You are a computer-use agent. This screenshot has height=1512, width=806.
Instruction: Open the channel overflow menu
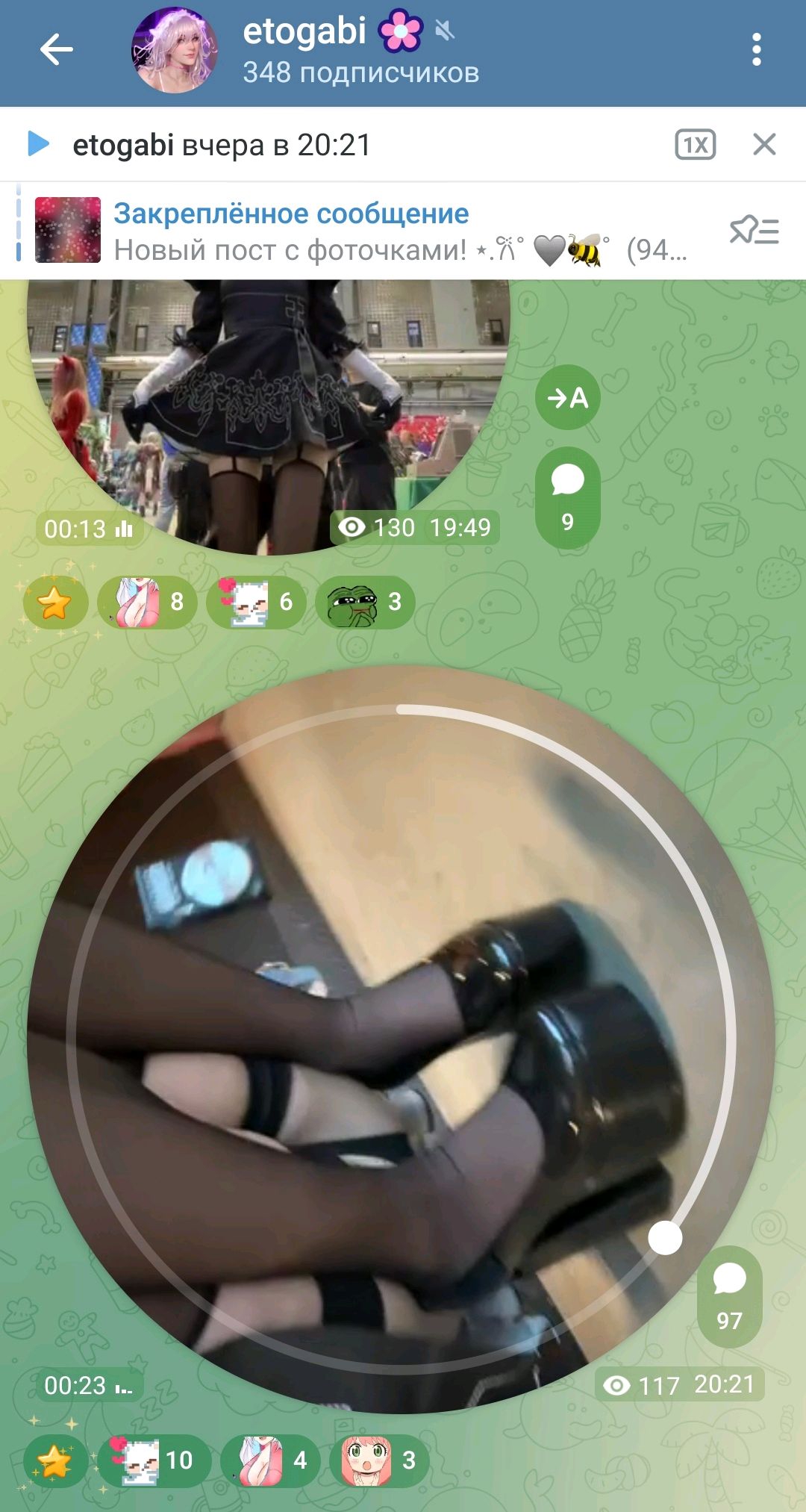point(756,51)
